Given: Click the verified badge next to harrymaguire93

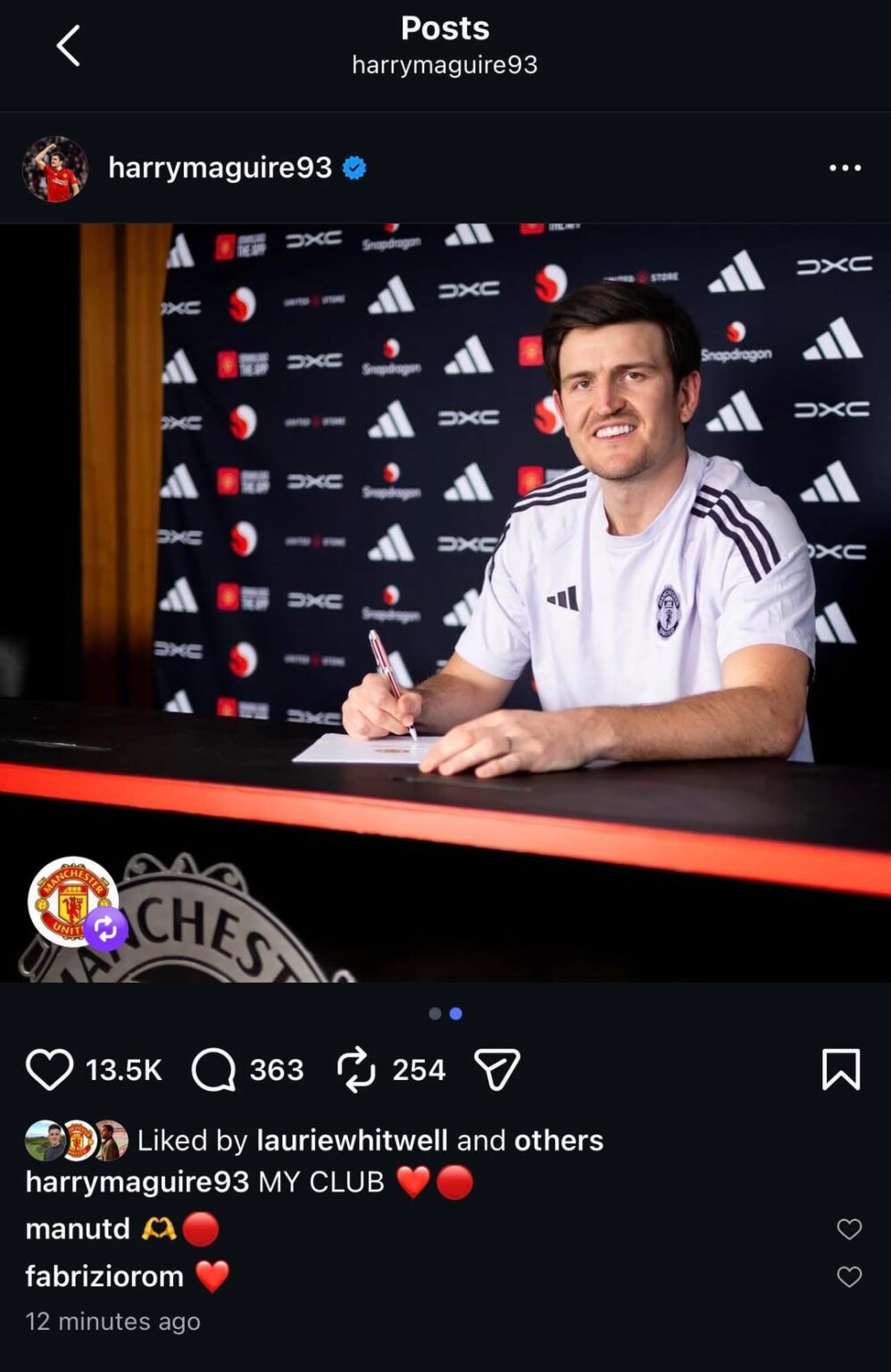Looking at the screenshot, I should click(355, 168).
